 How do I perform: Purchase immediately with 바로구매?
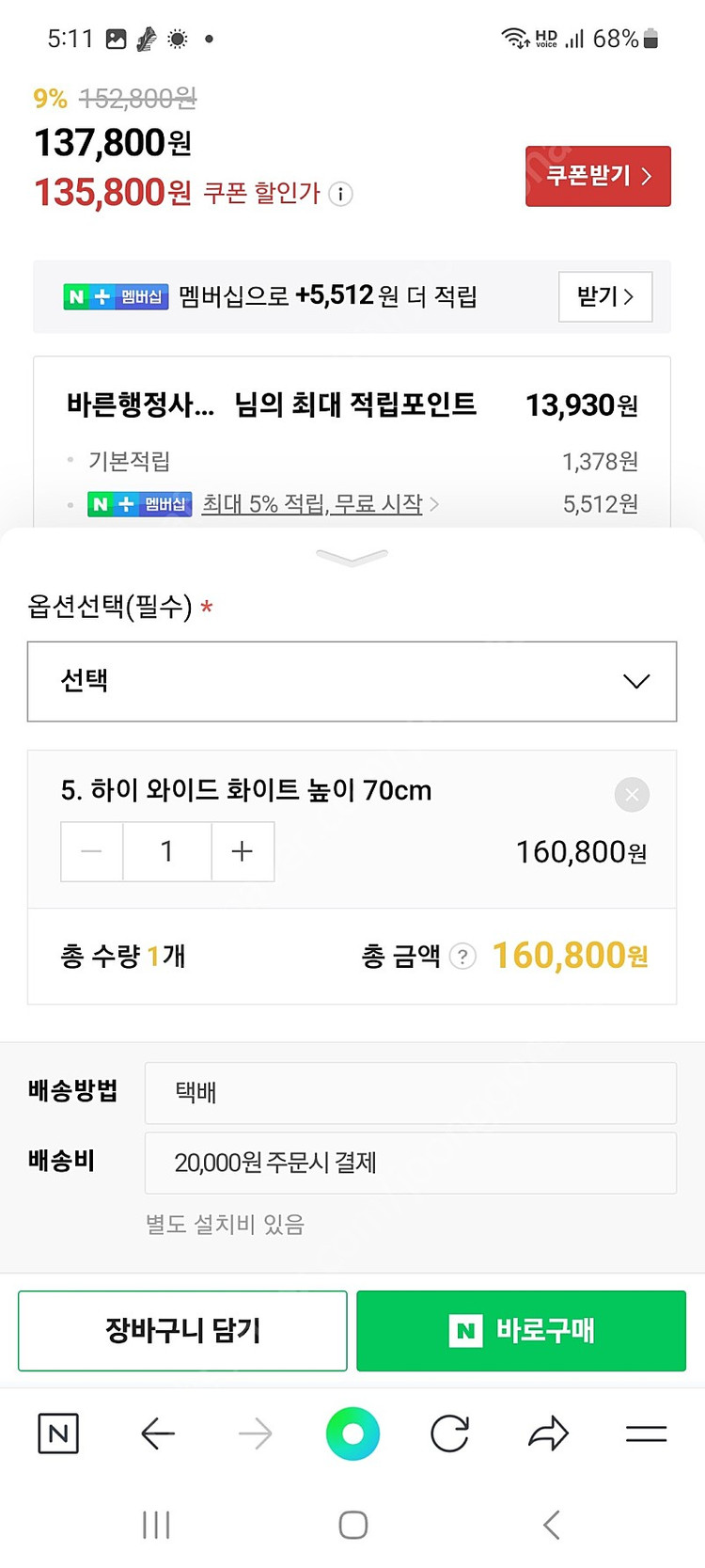point(520,1330)
